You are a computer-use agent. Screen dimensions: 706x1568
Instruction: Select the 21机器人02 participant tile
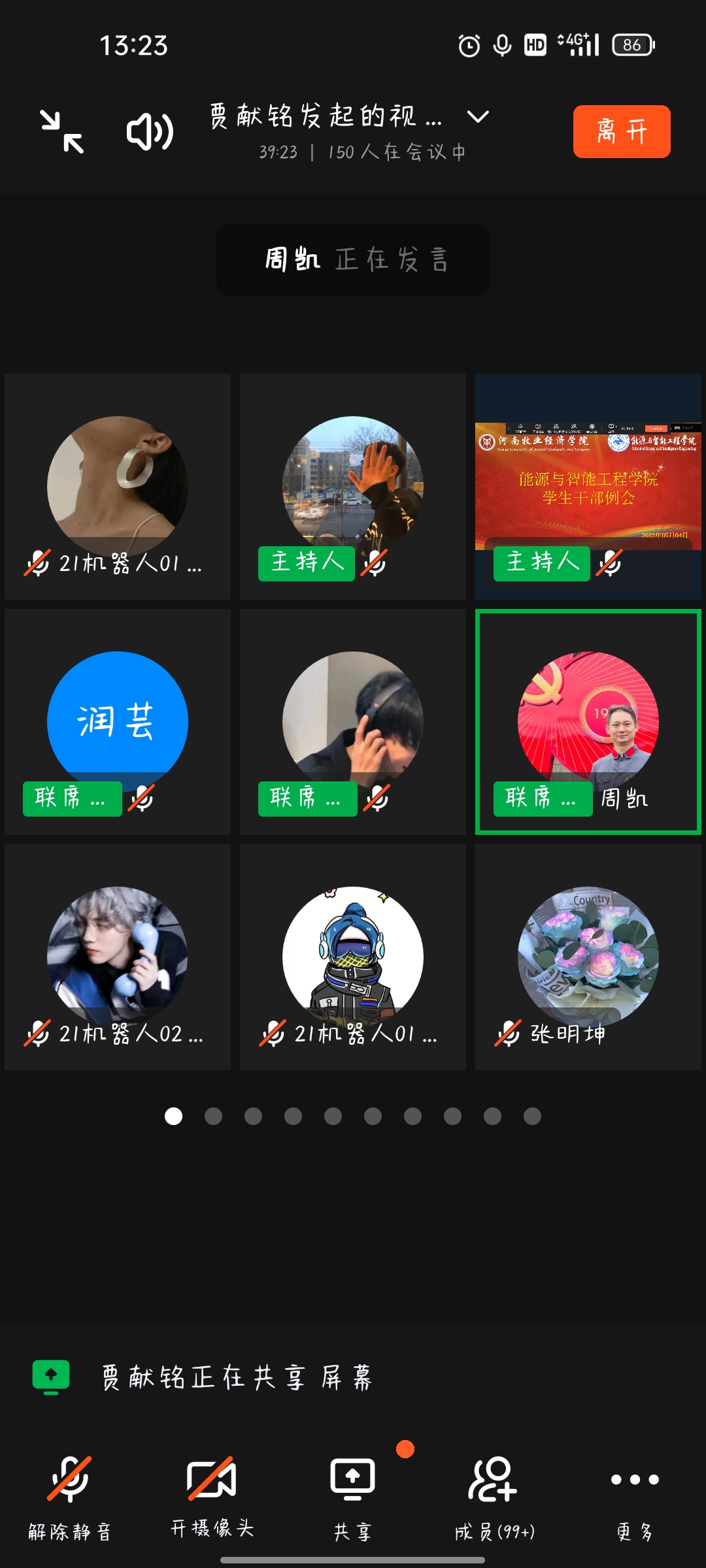point(118,957)
